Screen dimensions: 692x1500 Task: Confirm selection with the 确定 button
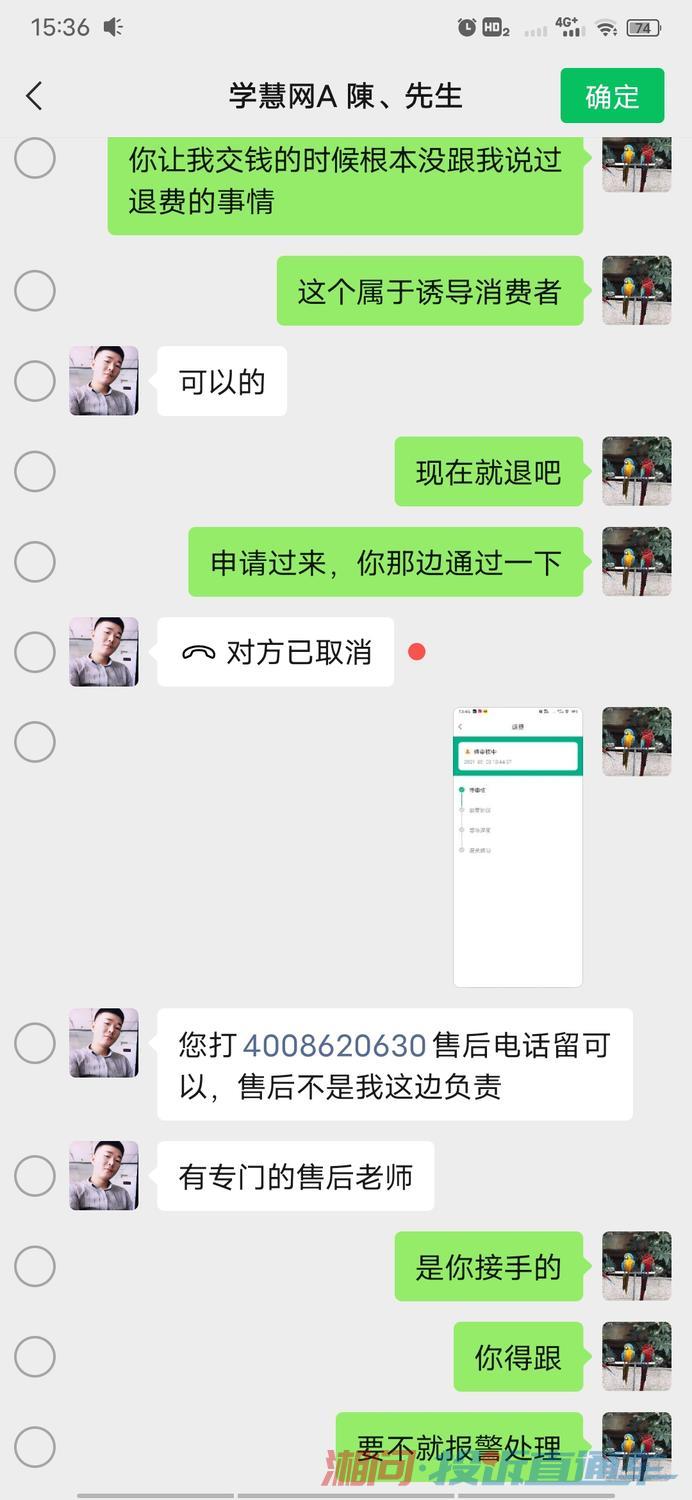[x=612, y=96]
